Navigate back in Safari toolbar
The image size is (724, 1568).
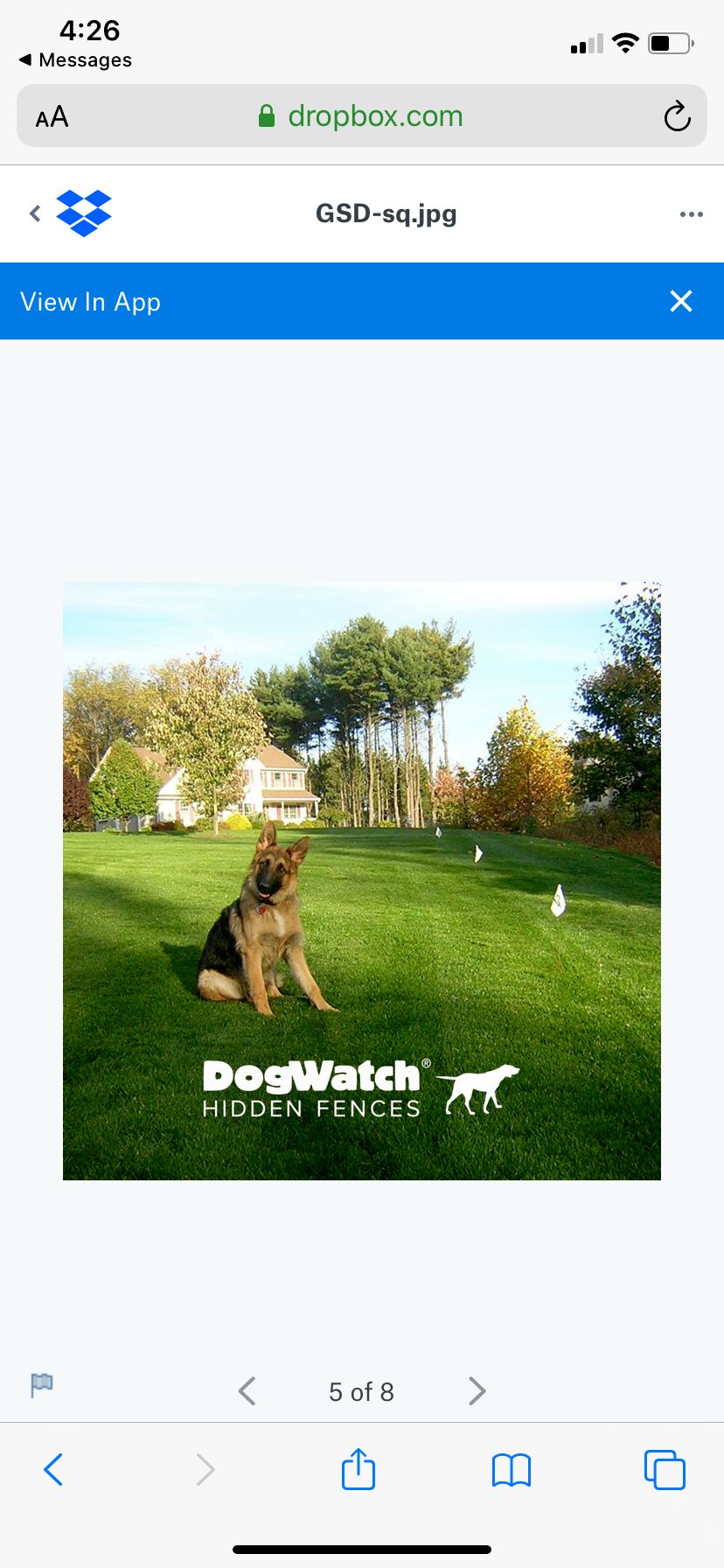click(x=53, y=1470)
